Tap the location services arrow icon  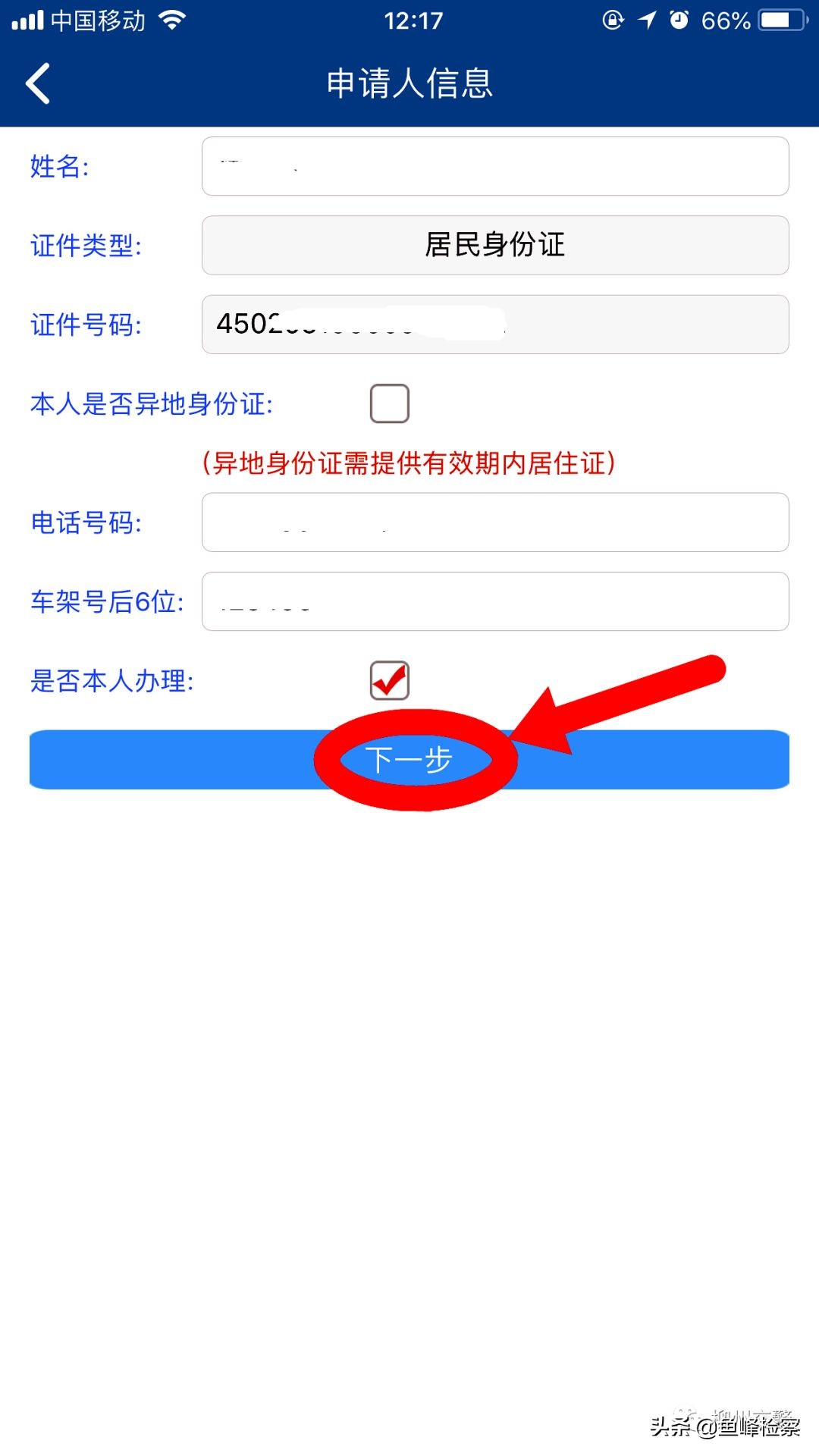click(x=645, y=21)
